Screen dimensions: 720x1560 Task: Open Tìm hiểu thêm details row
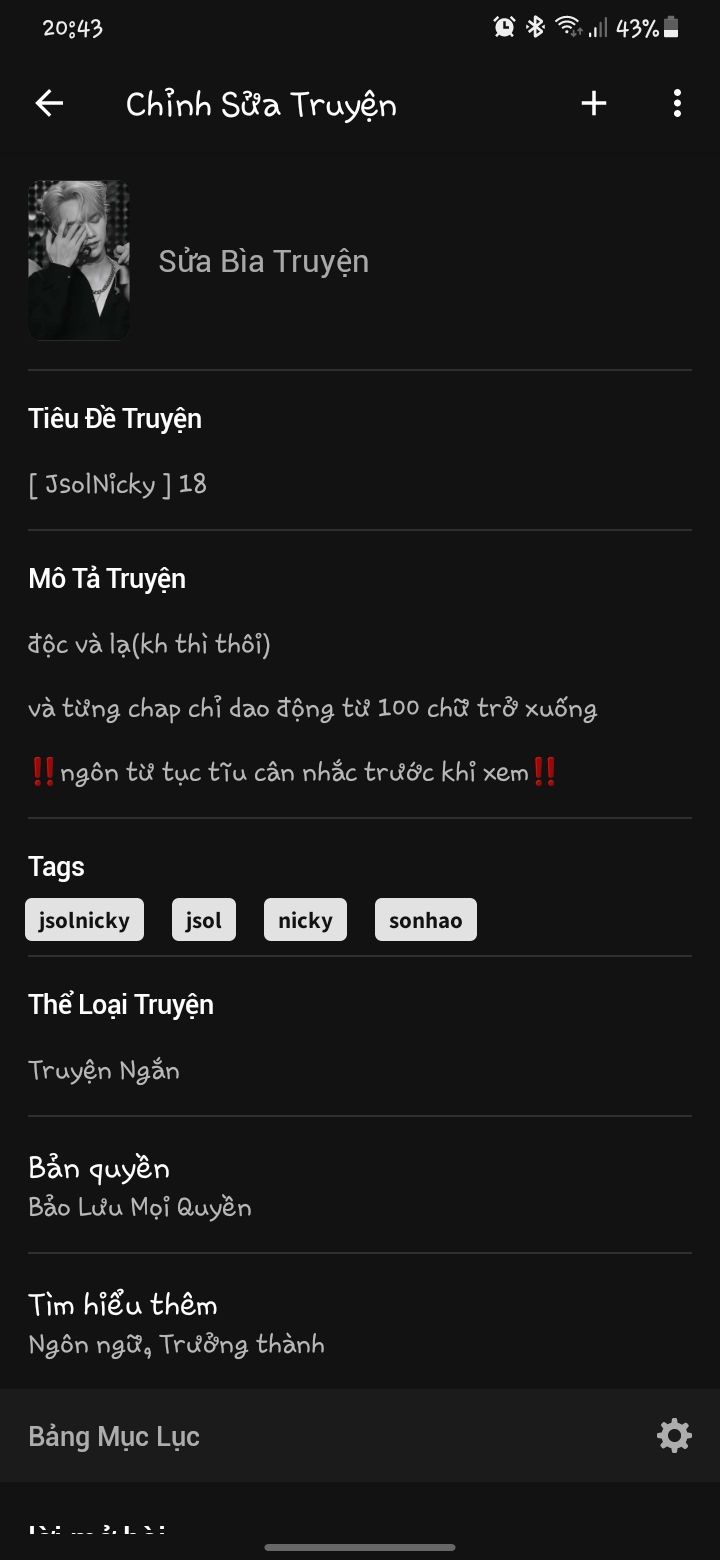coord(176,1323)
